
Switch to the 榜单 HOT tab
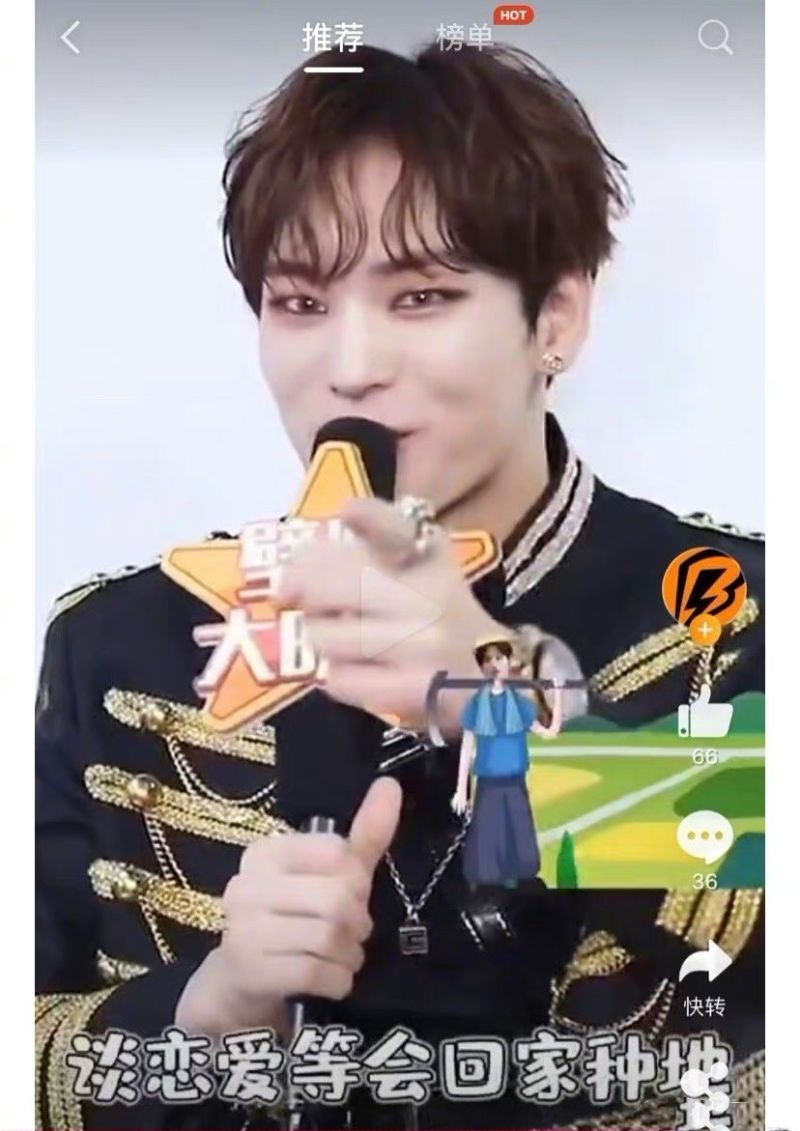(465, 39)
